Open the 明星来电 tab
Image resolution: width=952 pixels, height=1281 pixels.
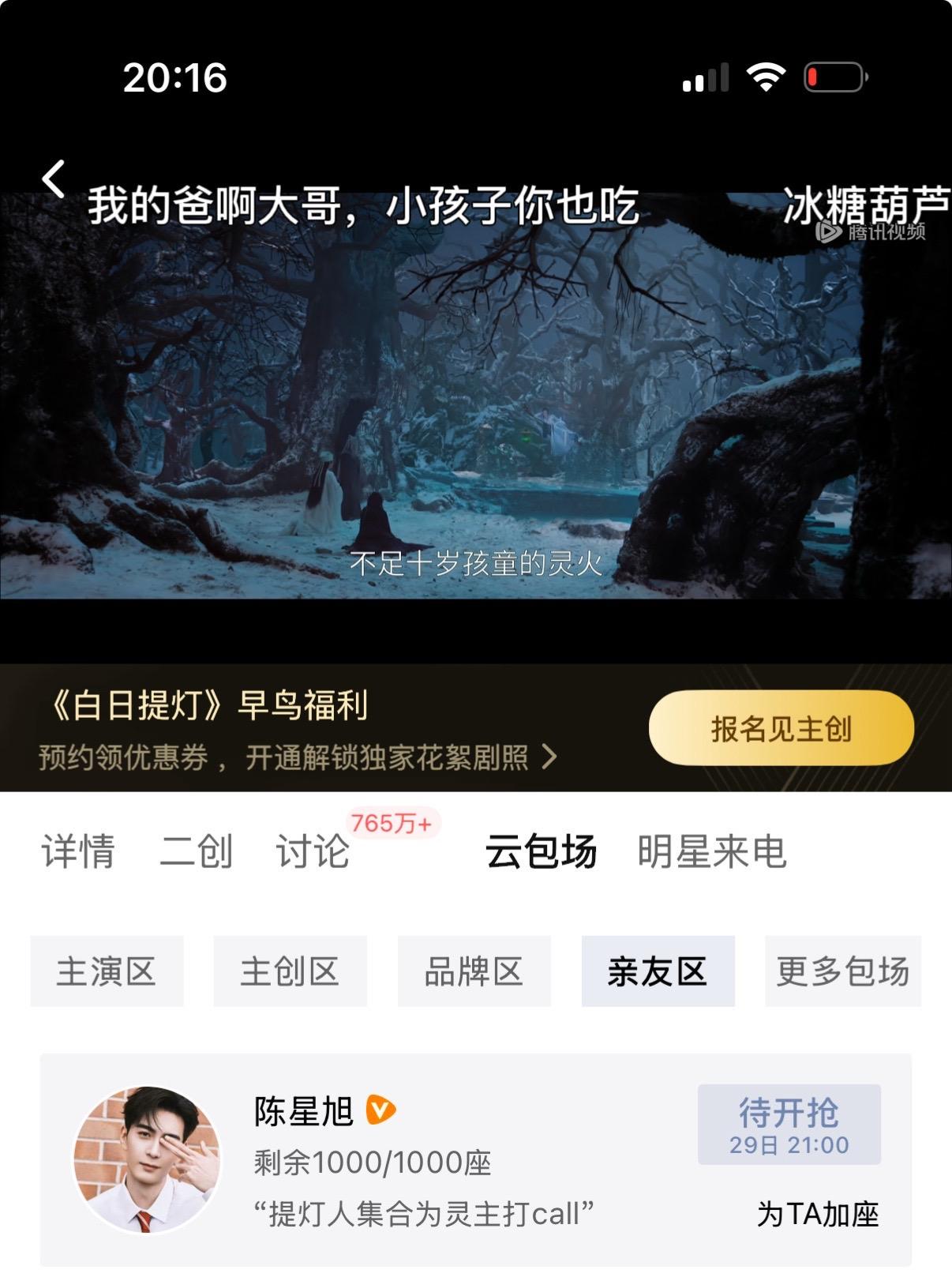pos(711,851)
